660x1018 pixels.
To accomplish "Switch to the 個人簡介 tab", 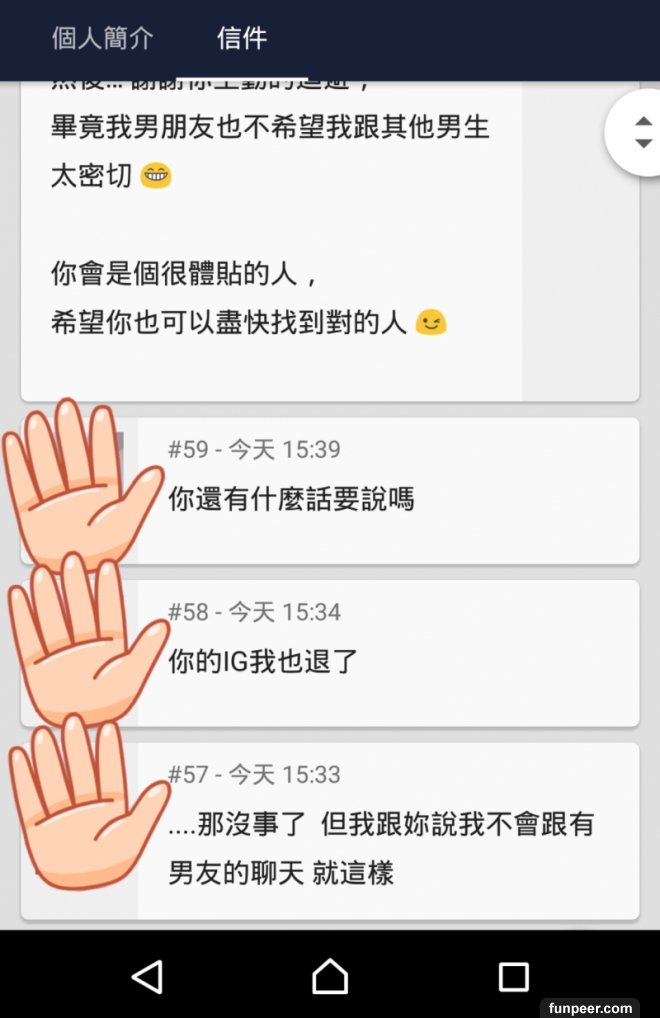I will 102,38.
